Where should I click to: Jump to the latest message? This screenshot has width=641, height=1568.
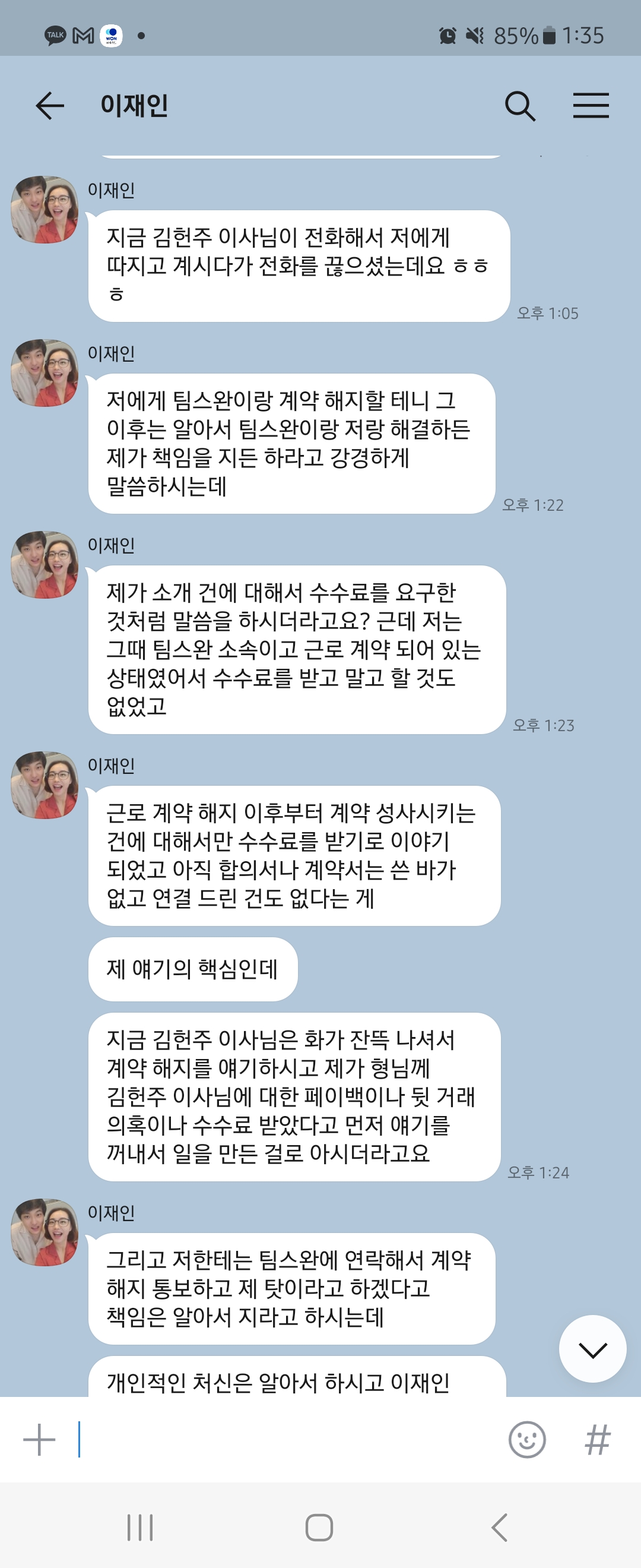pos(592,1349)
